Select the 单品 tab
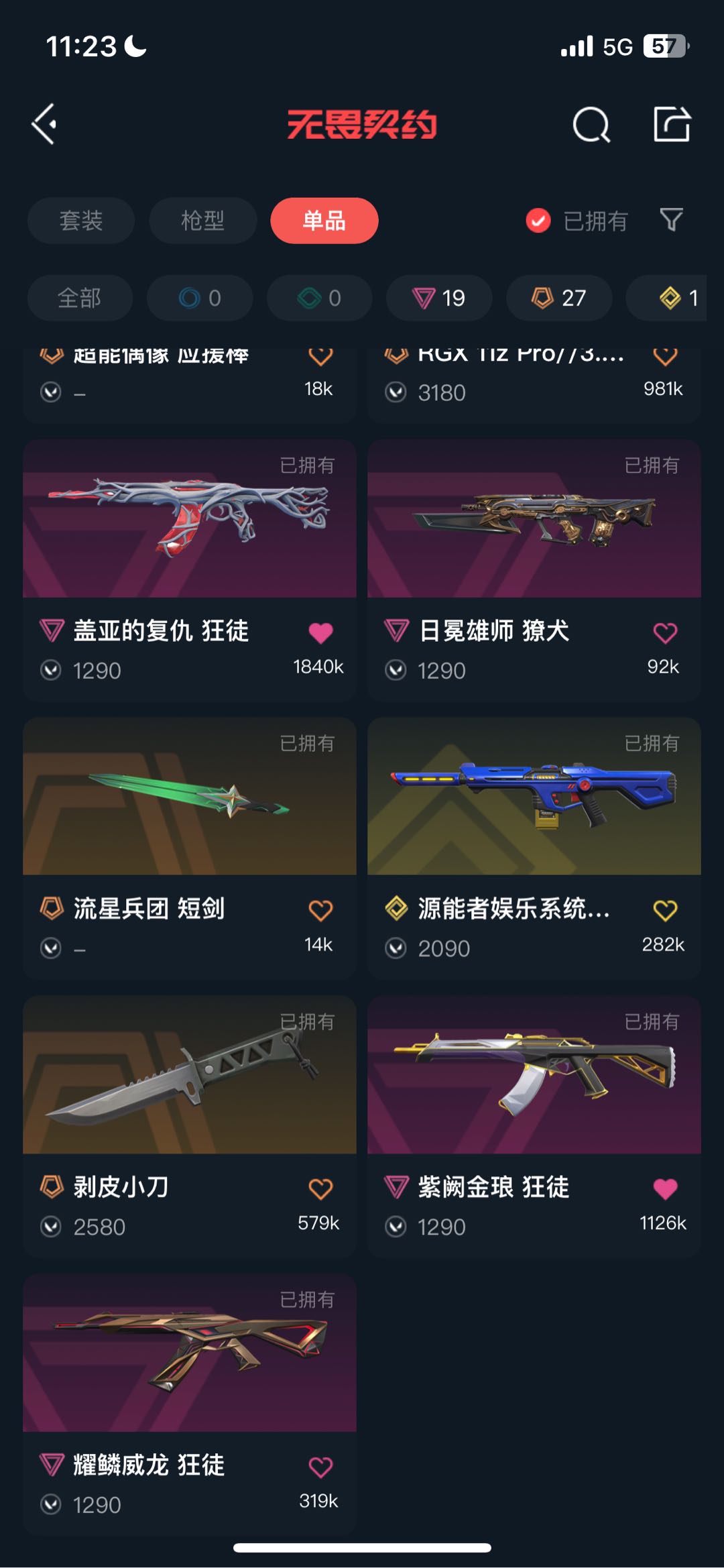The height and width of the screenshot is (1568, 724). pos(324,221)
